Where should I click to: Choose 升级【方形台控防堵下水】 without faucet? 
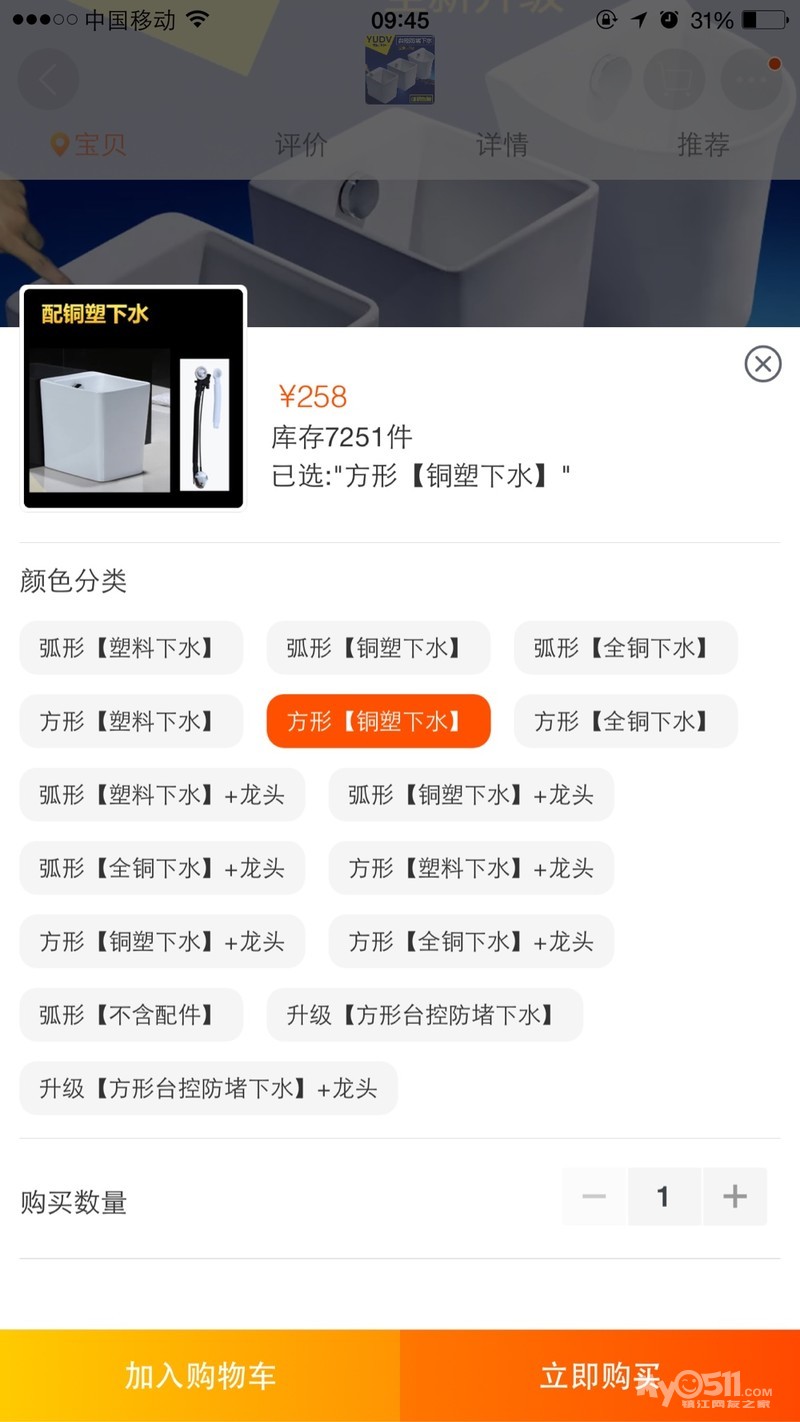click(424, 1015)
